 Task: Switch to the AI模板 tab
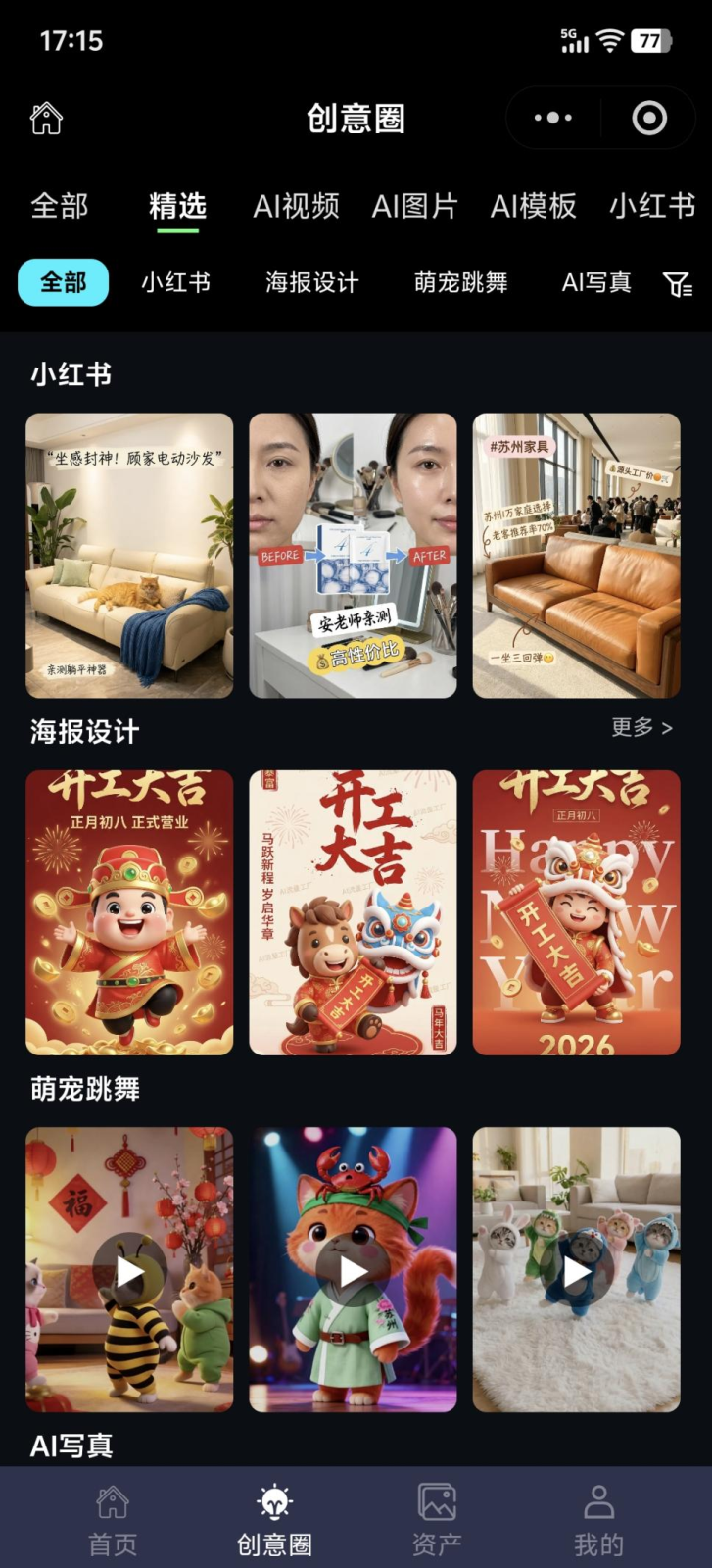pyautogui.click(x=533, y=207)
